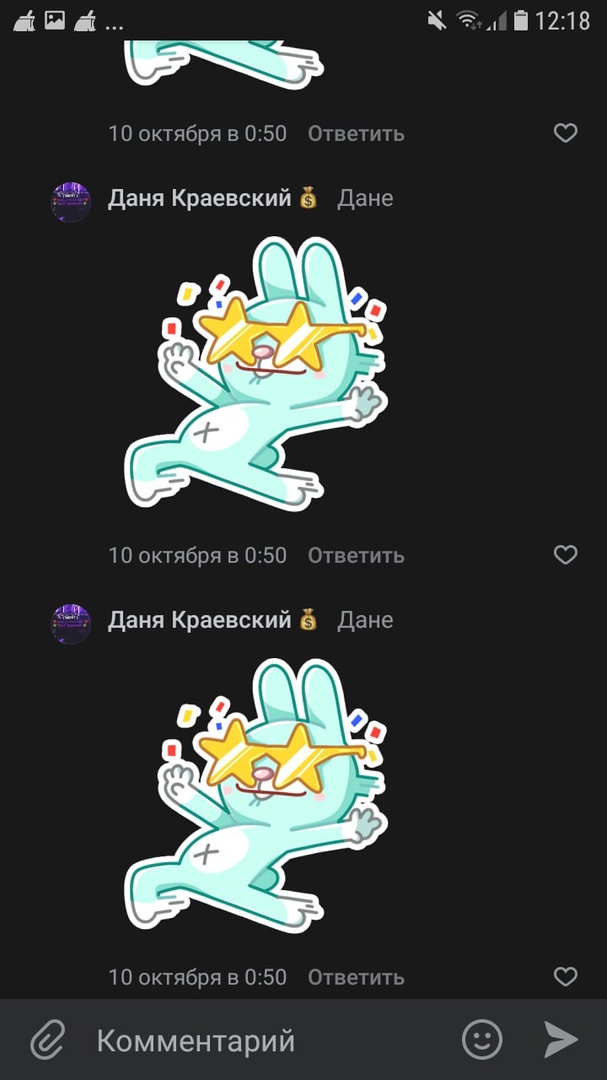Open the emoji and sticker picker
Screen dimensions: 607x1080
click(x=482, y=1040)
